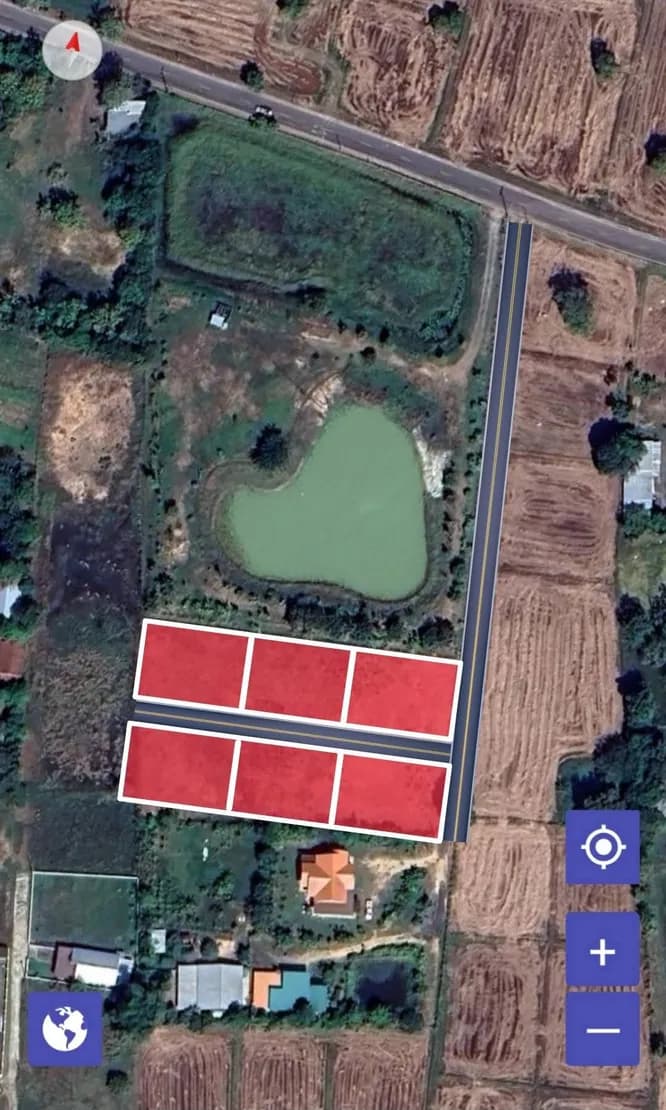
Task: Open the globe map layer button
Action: tap(64, 1029)
